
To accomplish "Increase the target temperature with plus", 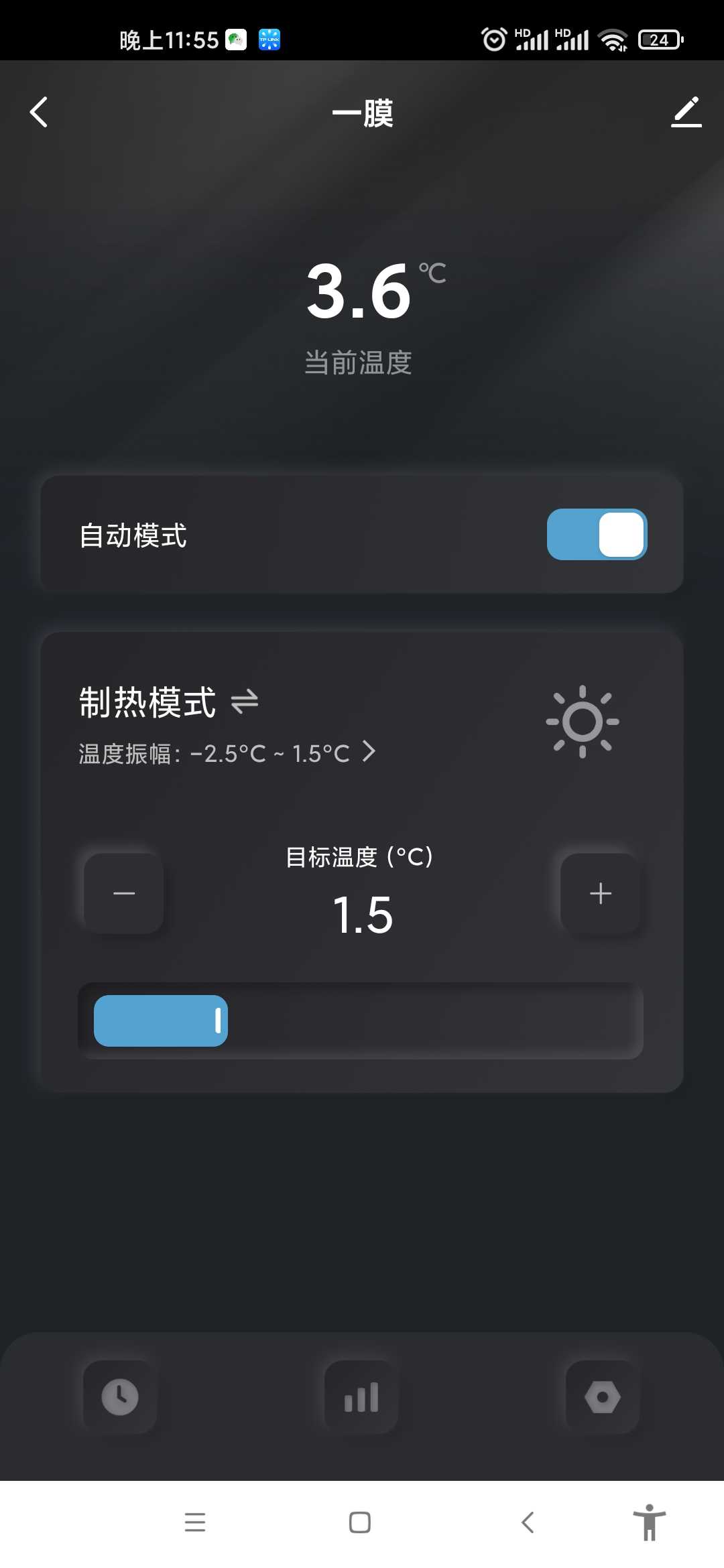I will 601,893.
